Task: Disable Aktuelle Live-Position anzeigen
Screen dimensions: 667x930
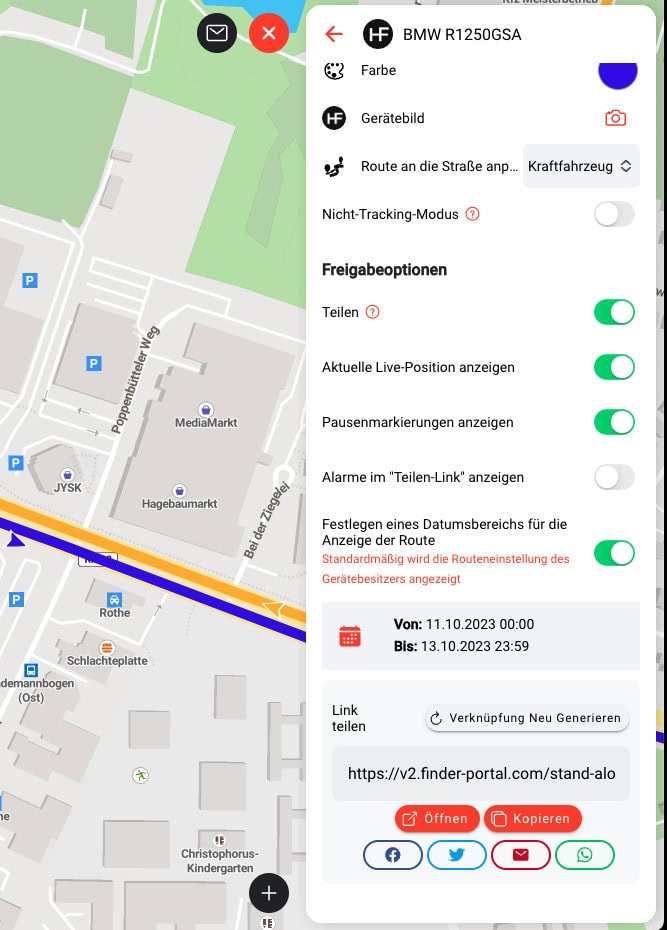Action: [614, 367]
